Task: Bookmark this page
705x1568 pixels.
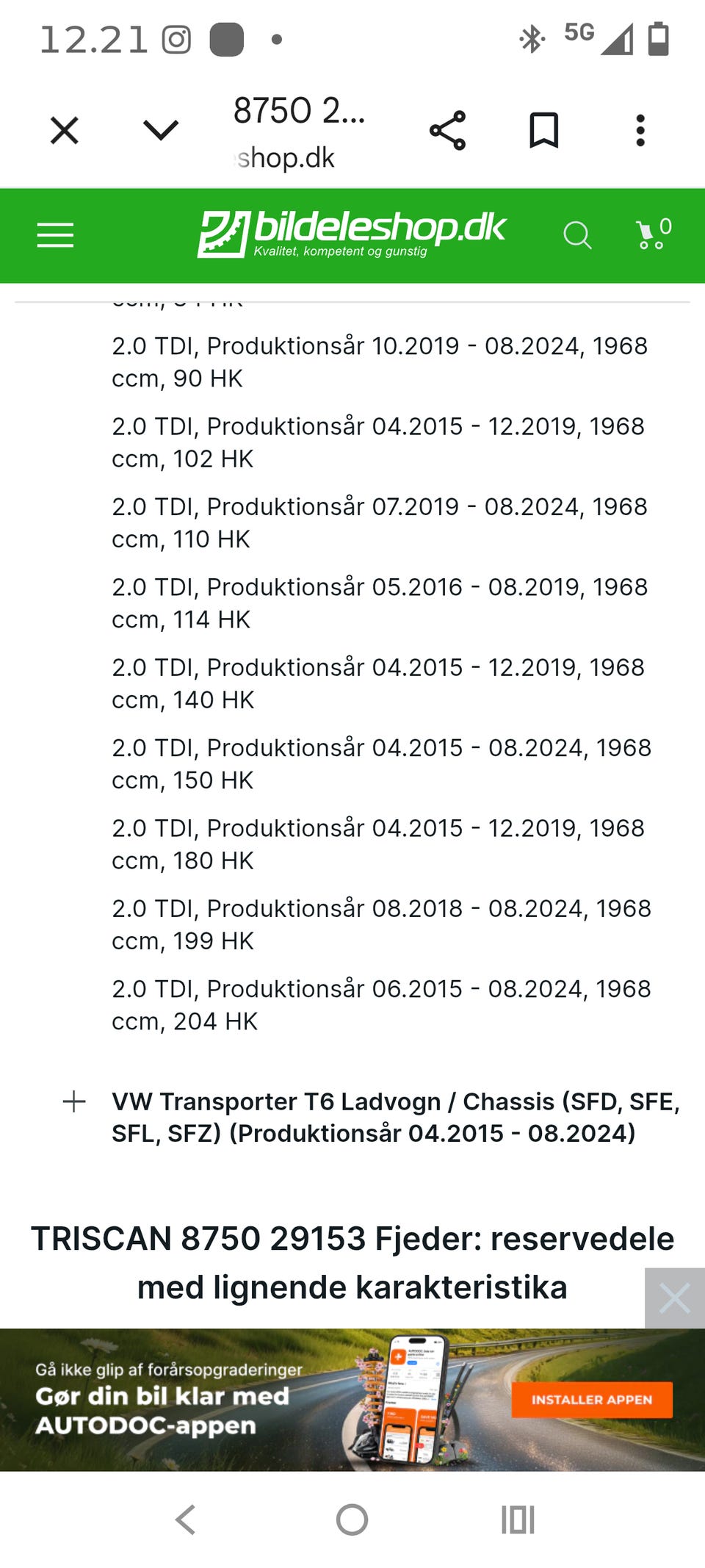Action: click(x=544, y=131)
